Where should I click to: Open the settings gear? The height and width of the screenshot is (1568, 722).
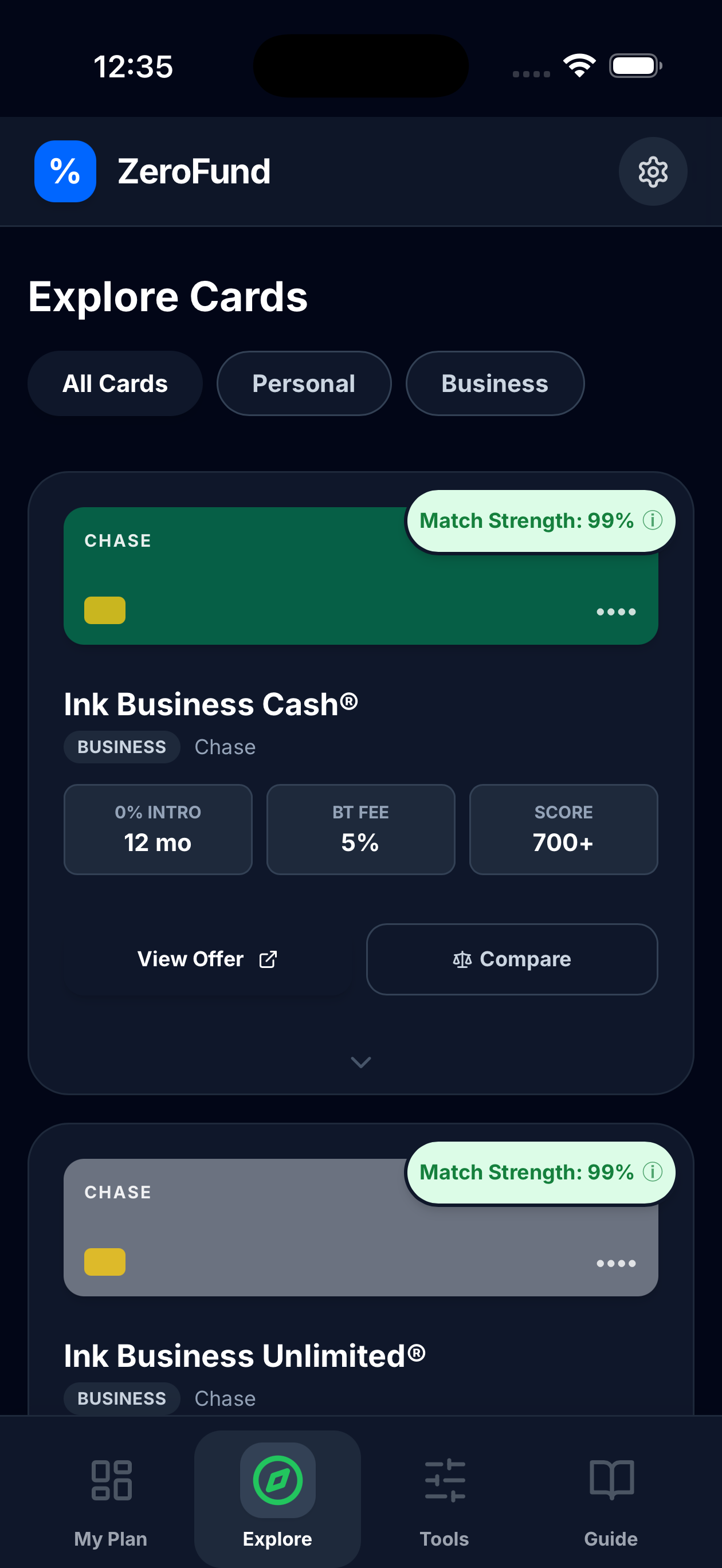tap(653, 172)
